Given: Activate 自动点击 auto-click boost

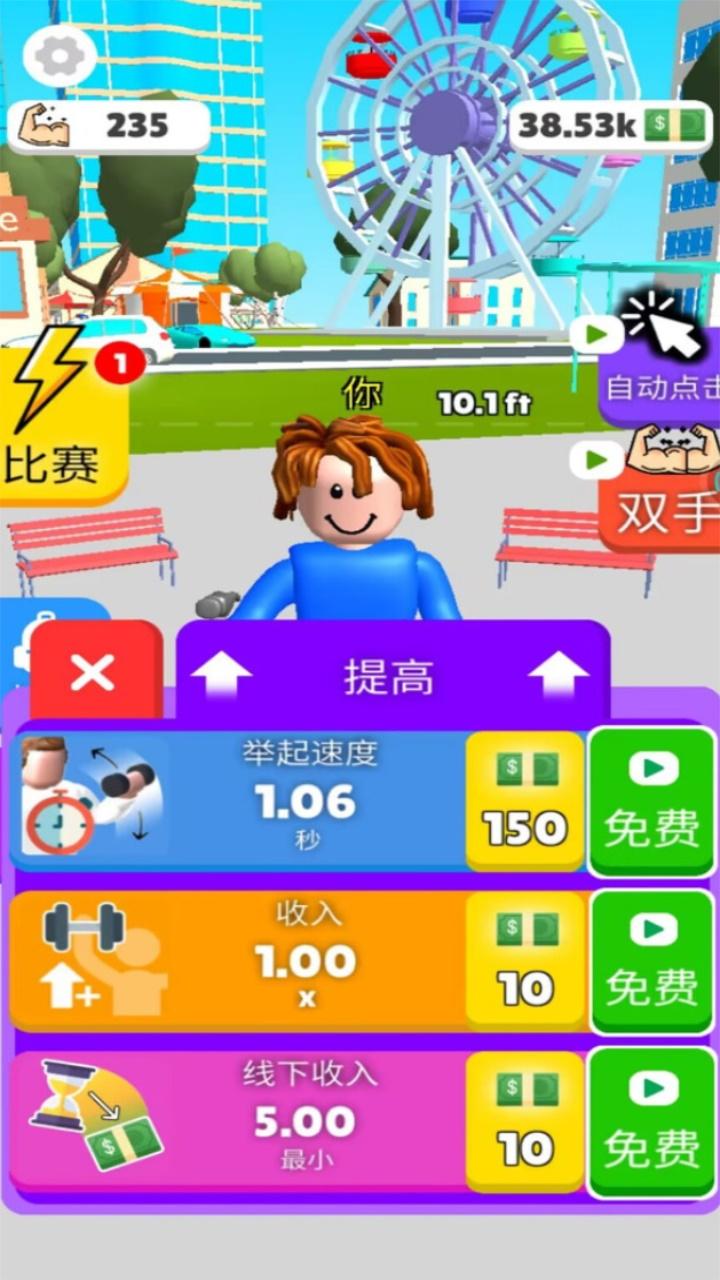Looking at the screenshot, I should [662, 362].
